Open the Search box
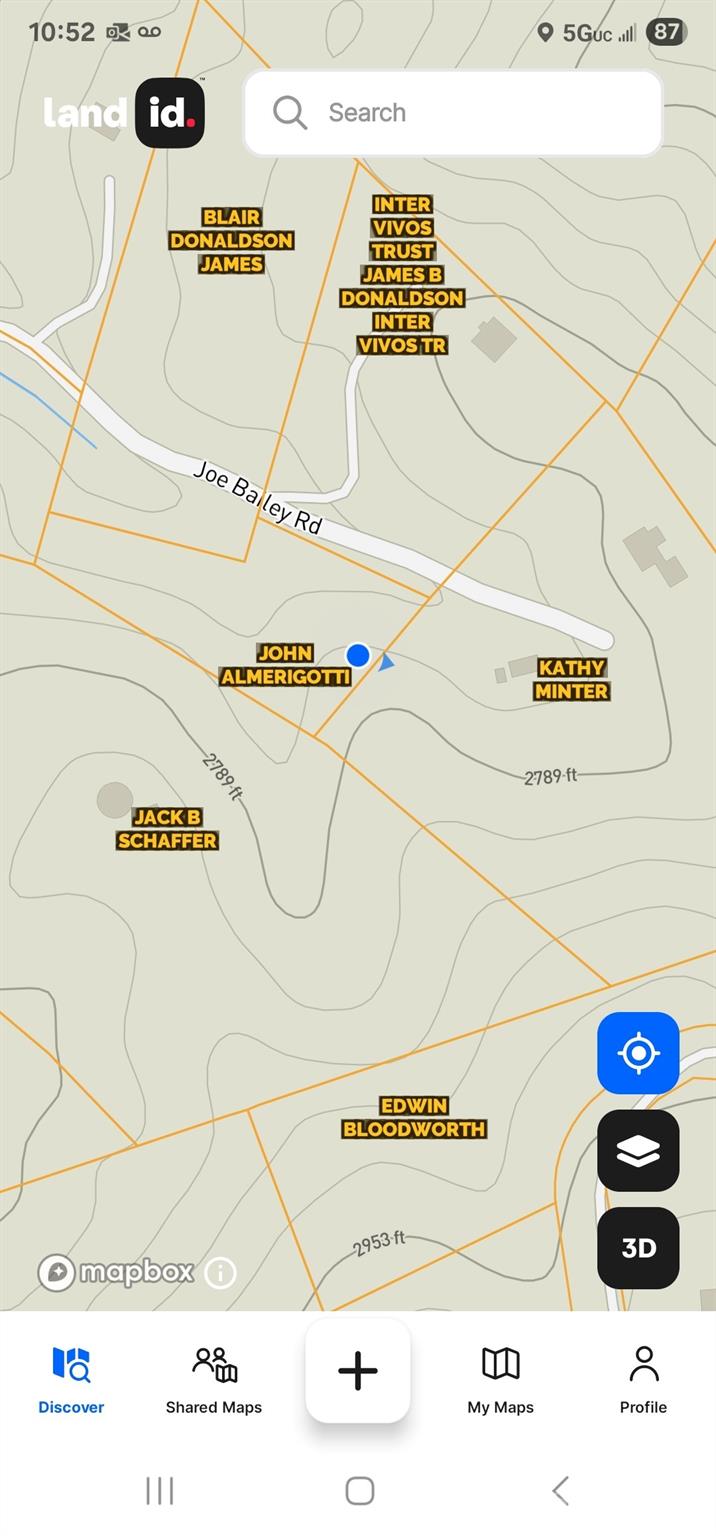Image resolution: width=716 pixels, height=1536 pixels. pyautogui.click(x=453, y=113)
